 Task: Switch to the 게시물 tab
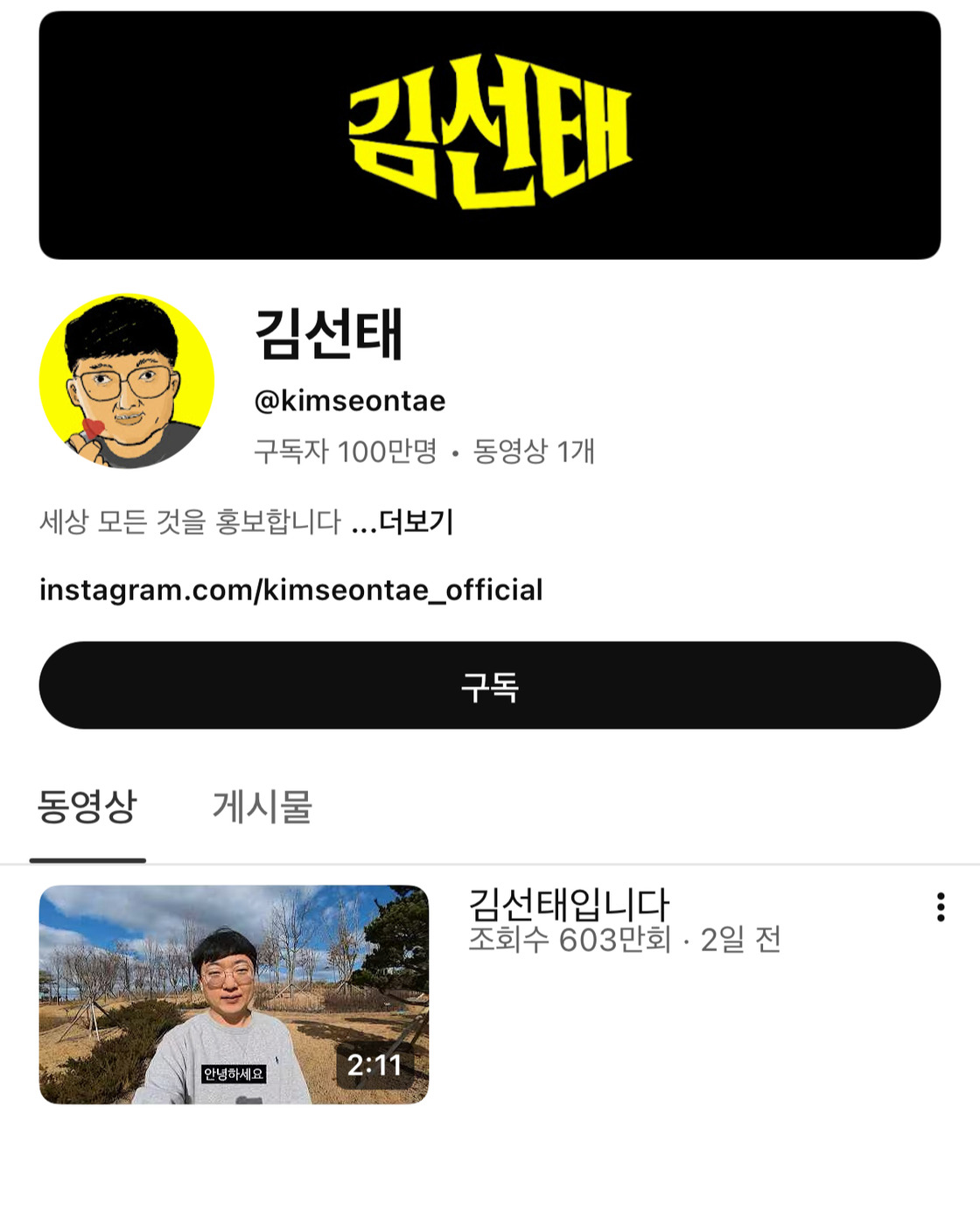[x=262, y=807]
